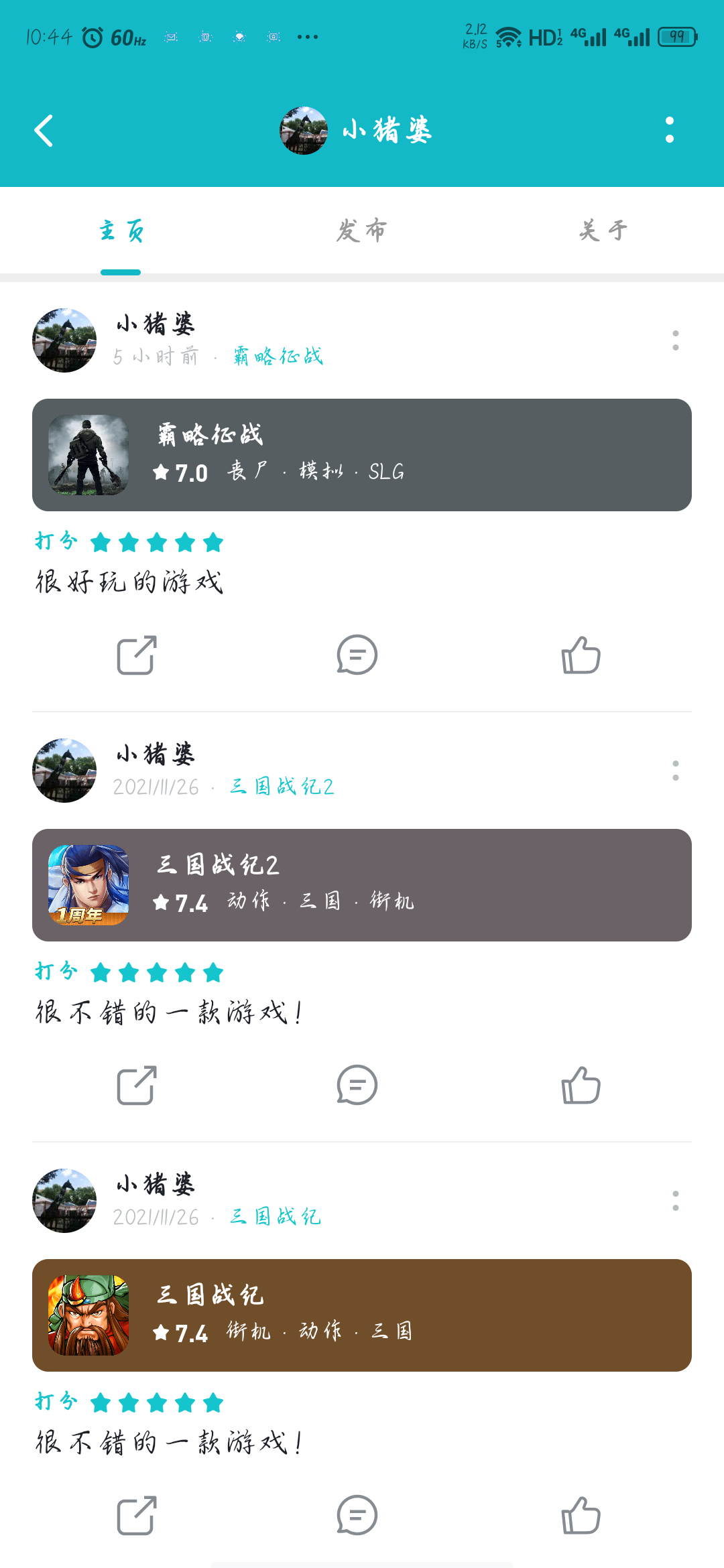Tap the 三国战纪2 link next to the date

(282, 786)
